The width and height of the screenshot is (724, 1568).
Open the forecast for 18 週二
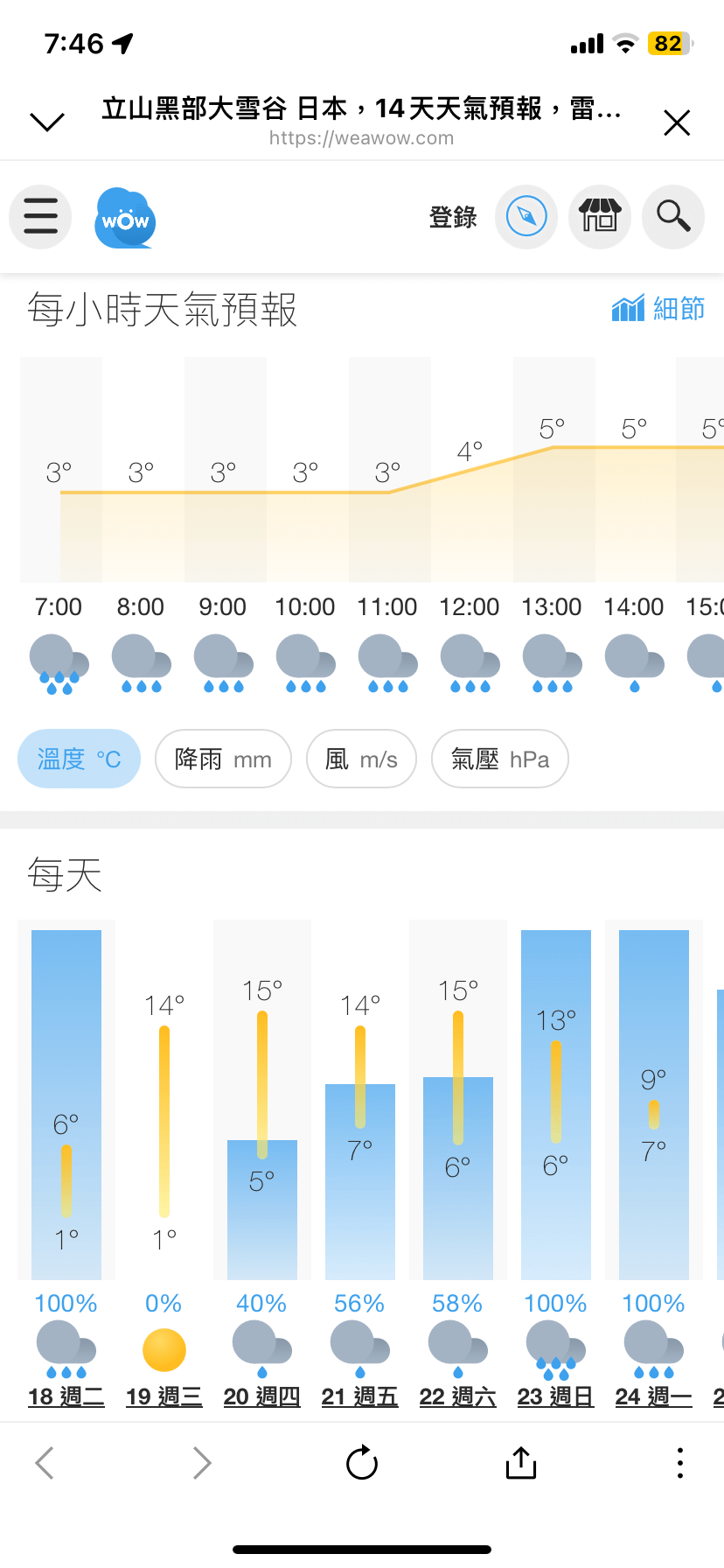[66, 1396]
